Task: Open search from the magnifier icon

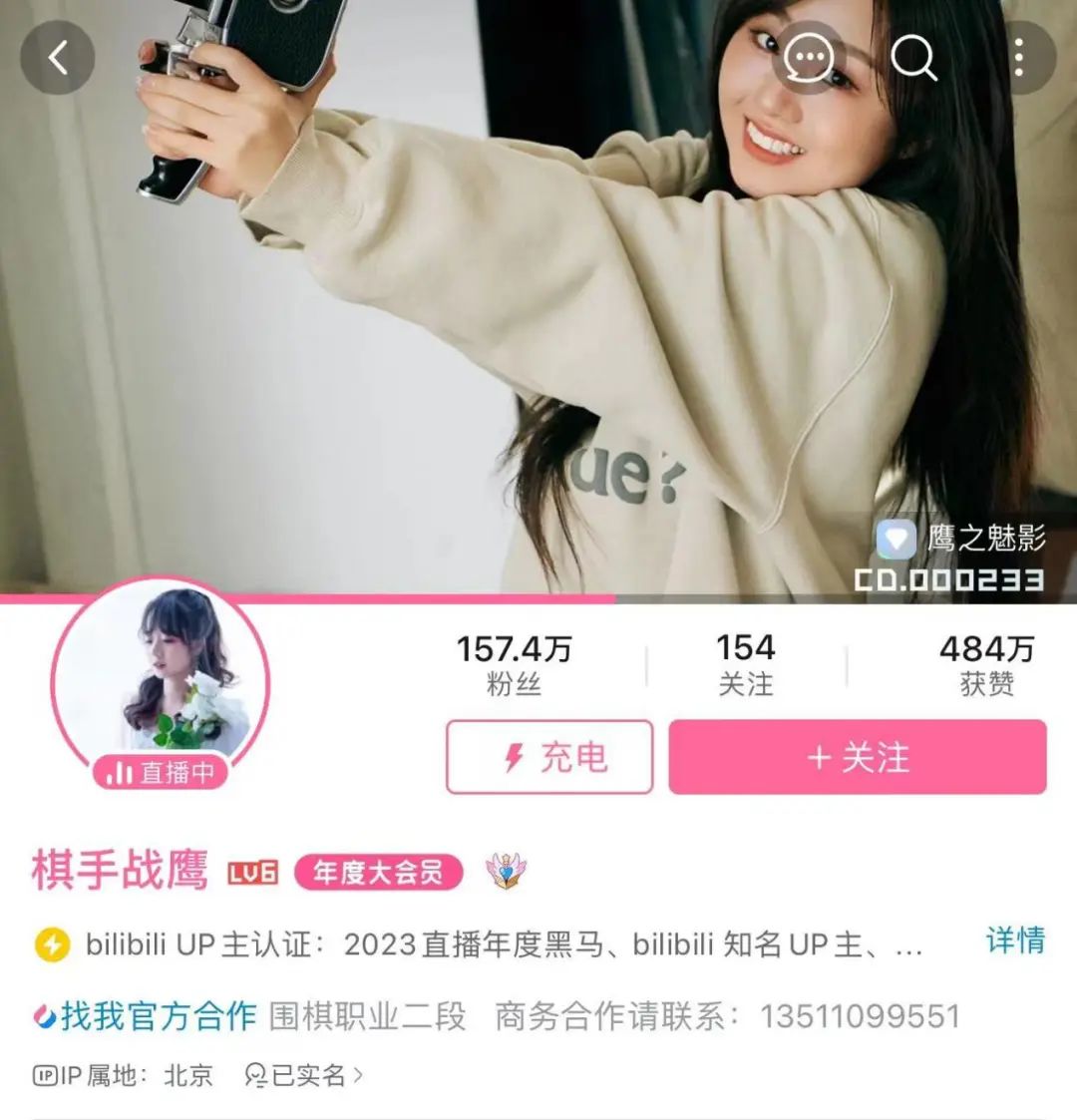Action: click(912, 58)
